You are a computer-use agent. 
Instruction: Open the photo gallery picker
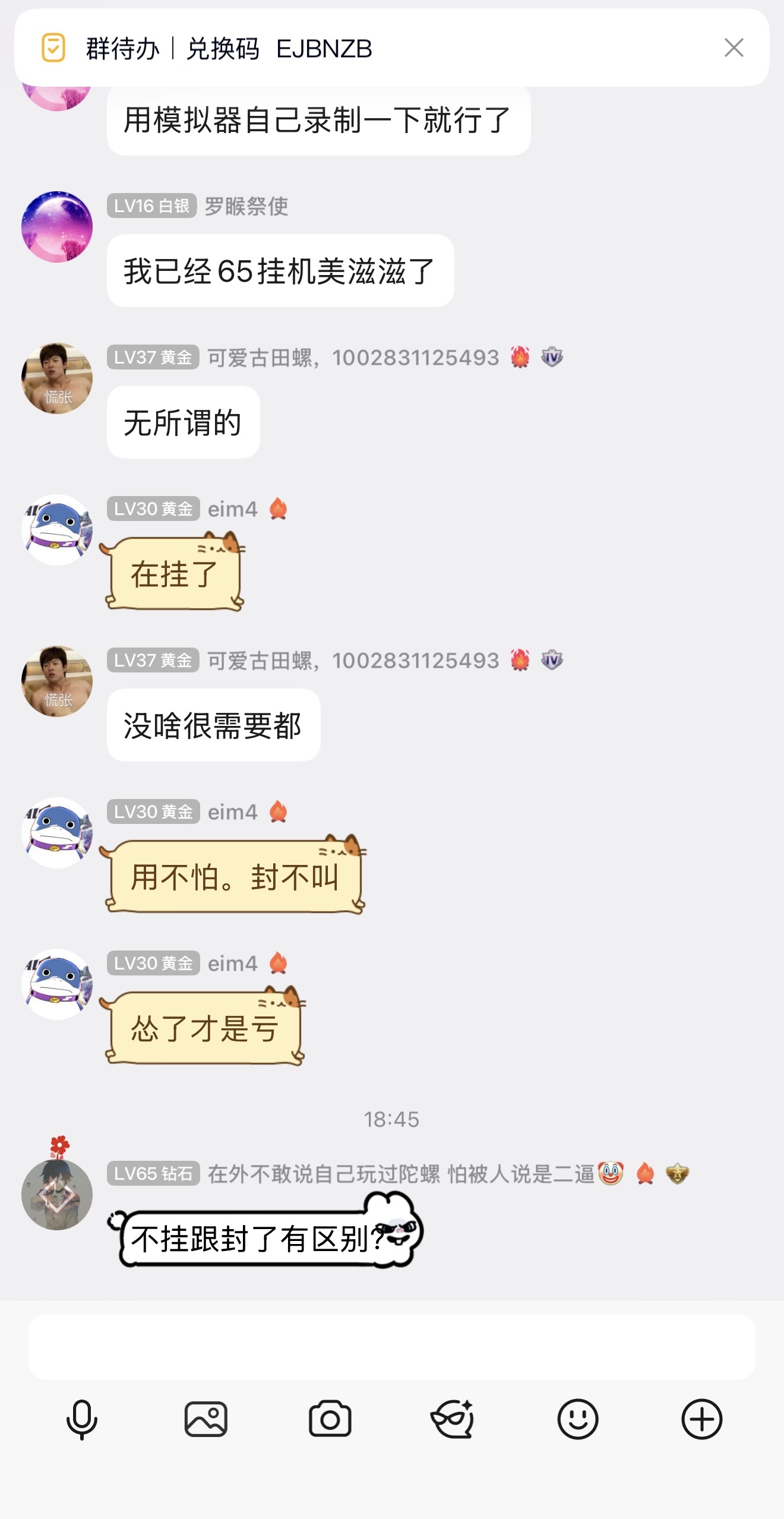click(206, 1419)
